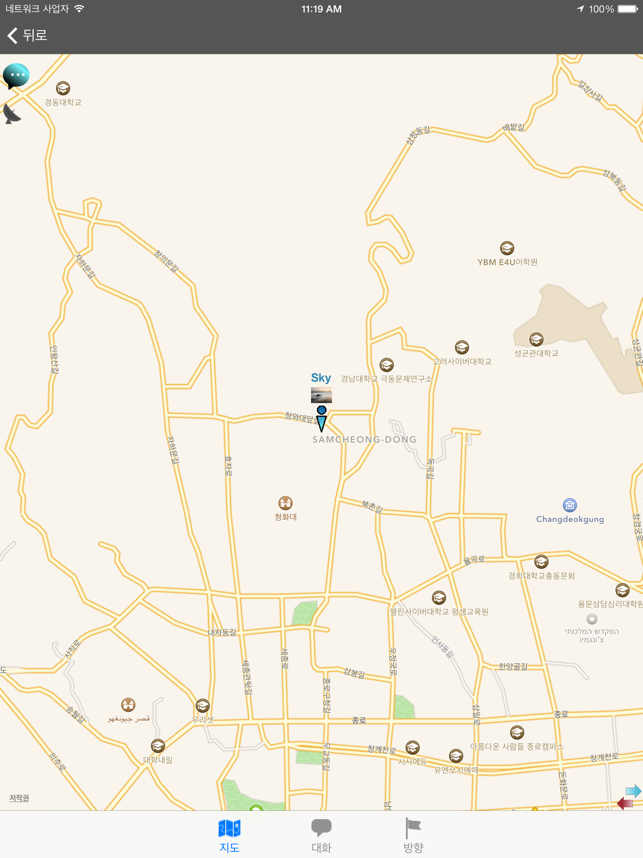
Task: Switch to the 지도 tab
Action: (229, 835)
